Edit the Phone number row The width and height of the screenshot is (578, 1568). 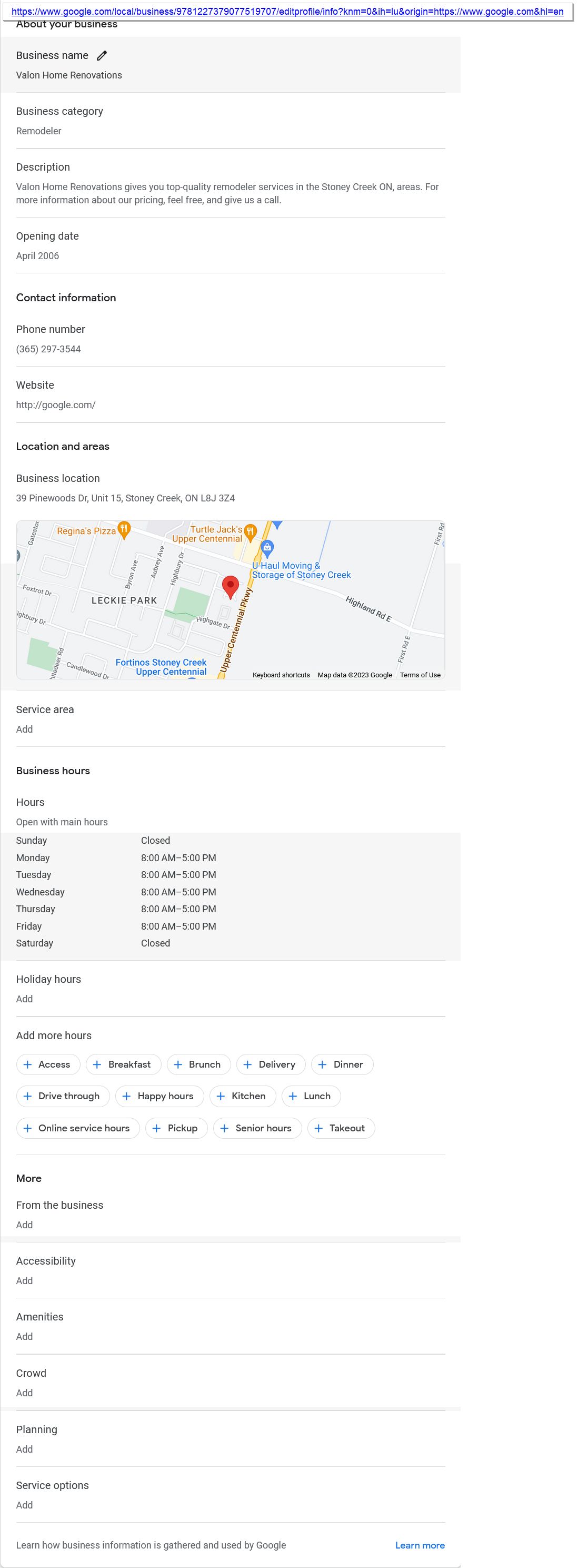(230, 339)
